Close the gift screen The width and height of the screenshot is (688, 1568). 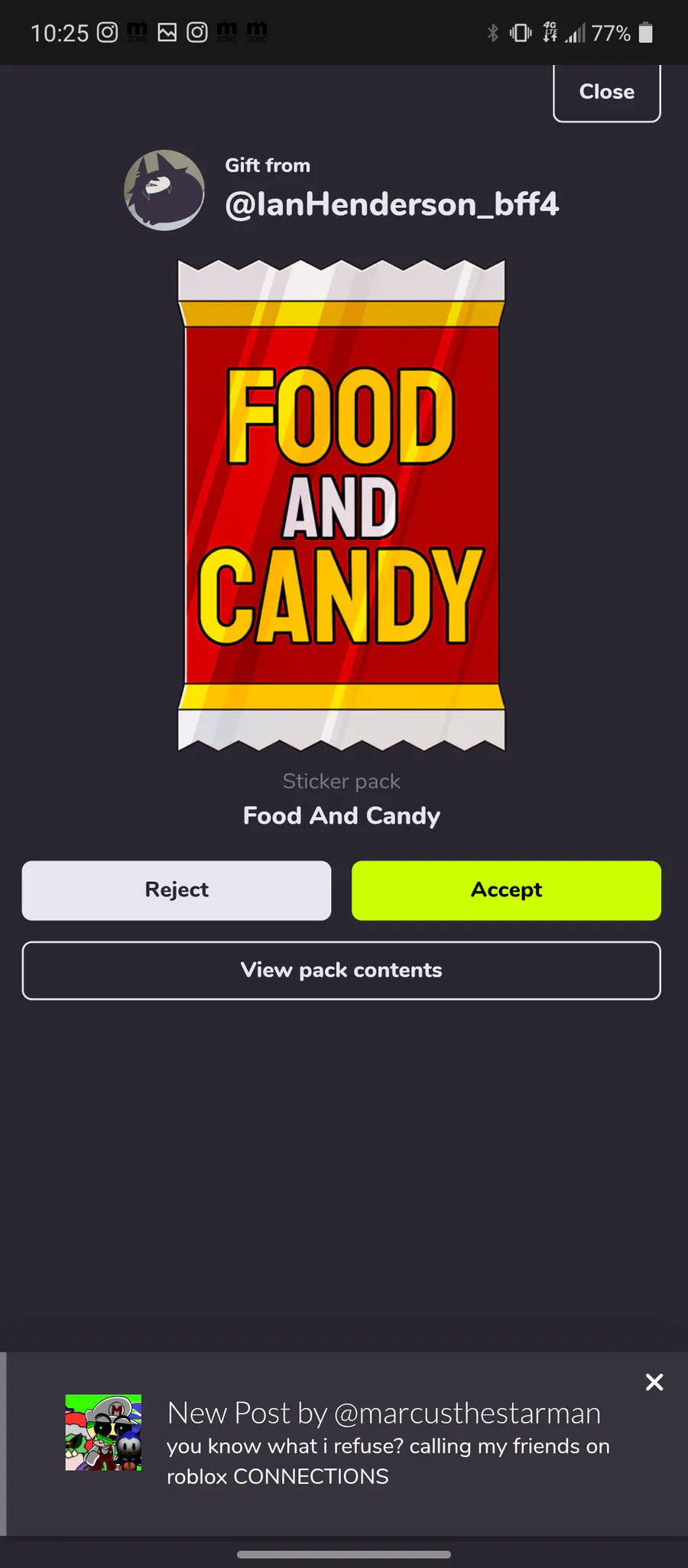607,92
